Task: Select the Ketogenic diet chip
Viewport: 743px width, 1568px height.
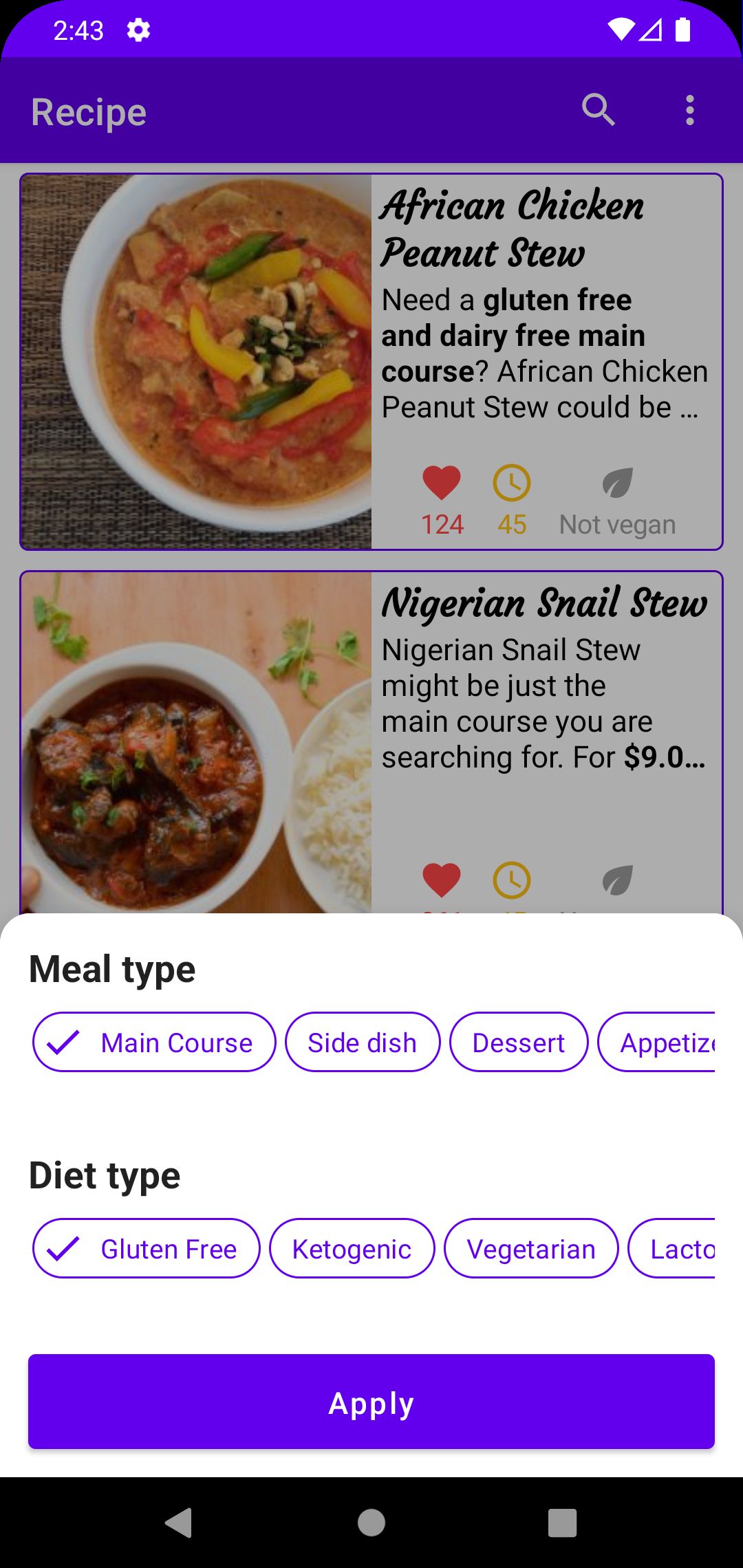Action: (x=352, y=1248)
